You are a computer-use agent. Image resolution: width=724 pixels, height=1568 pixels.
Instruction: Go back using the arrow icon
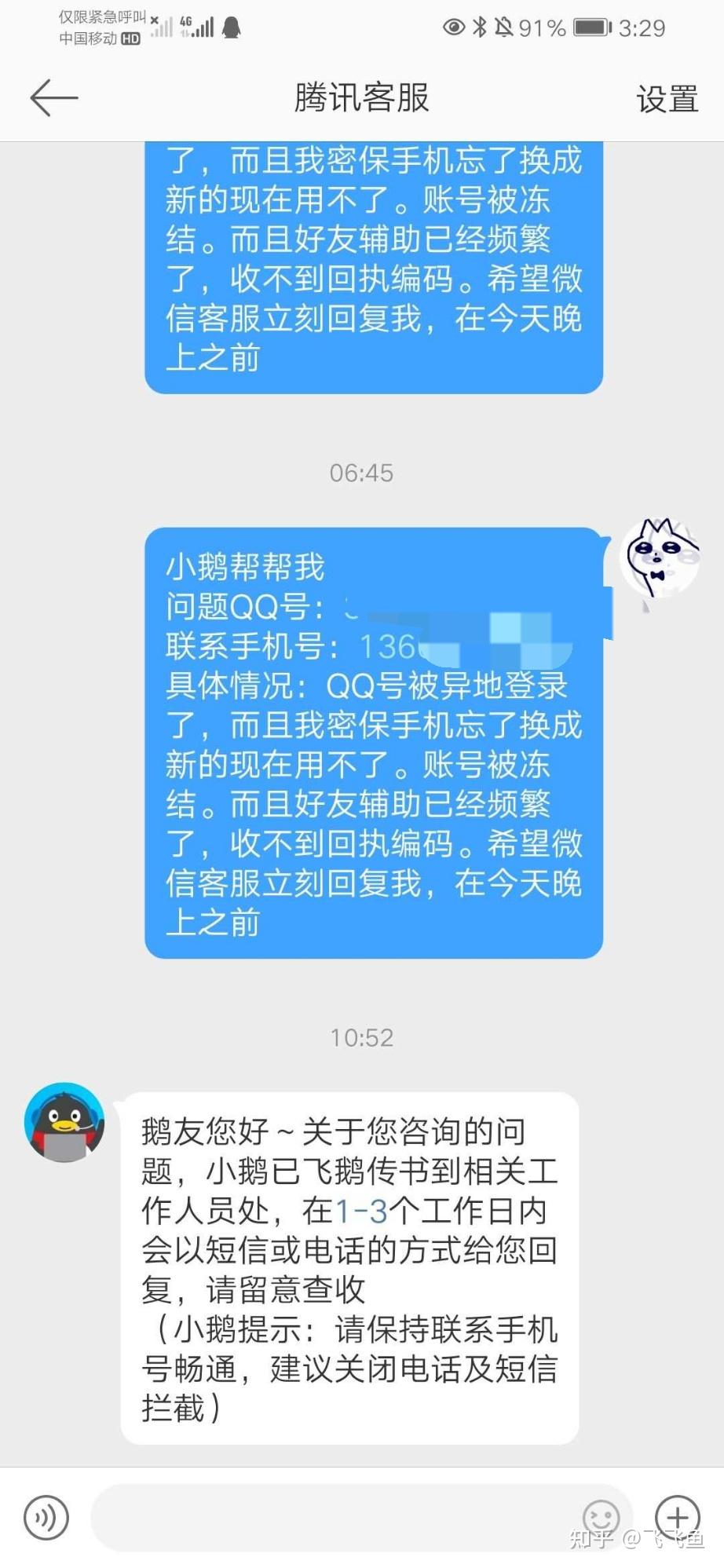click(x=53, y=98)
